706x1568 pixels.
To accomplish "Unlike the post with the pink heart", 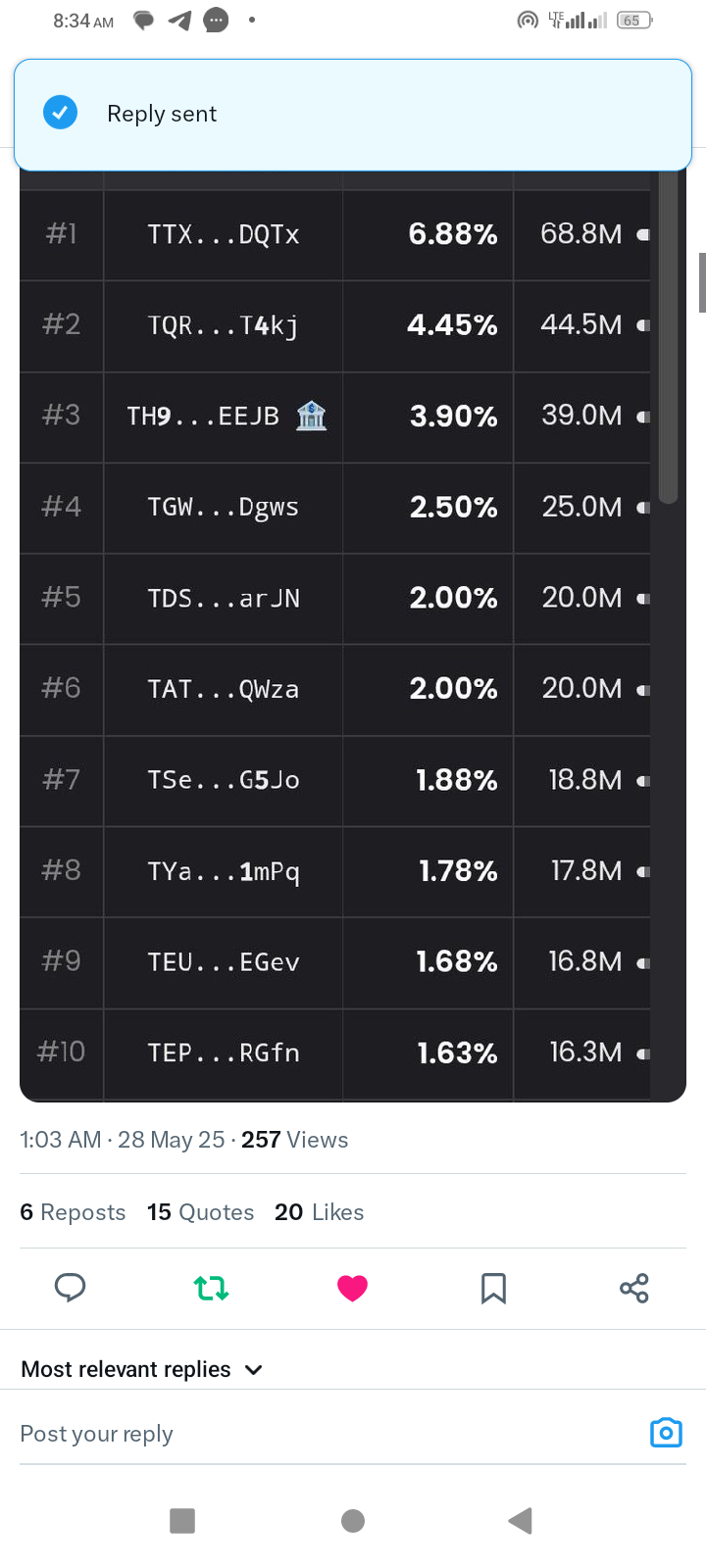I will [x=352, y=1288].
